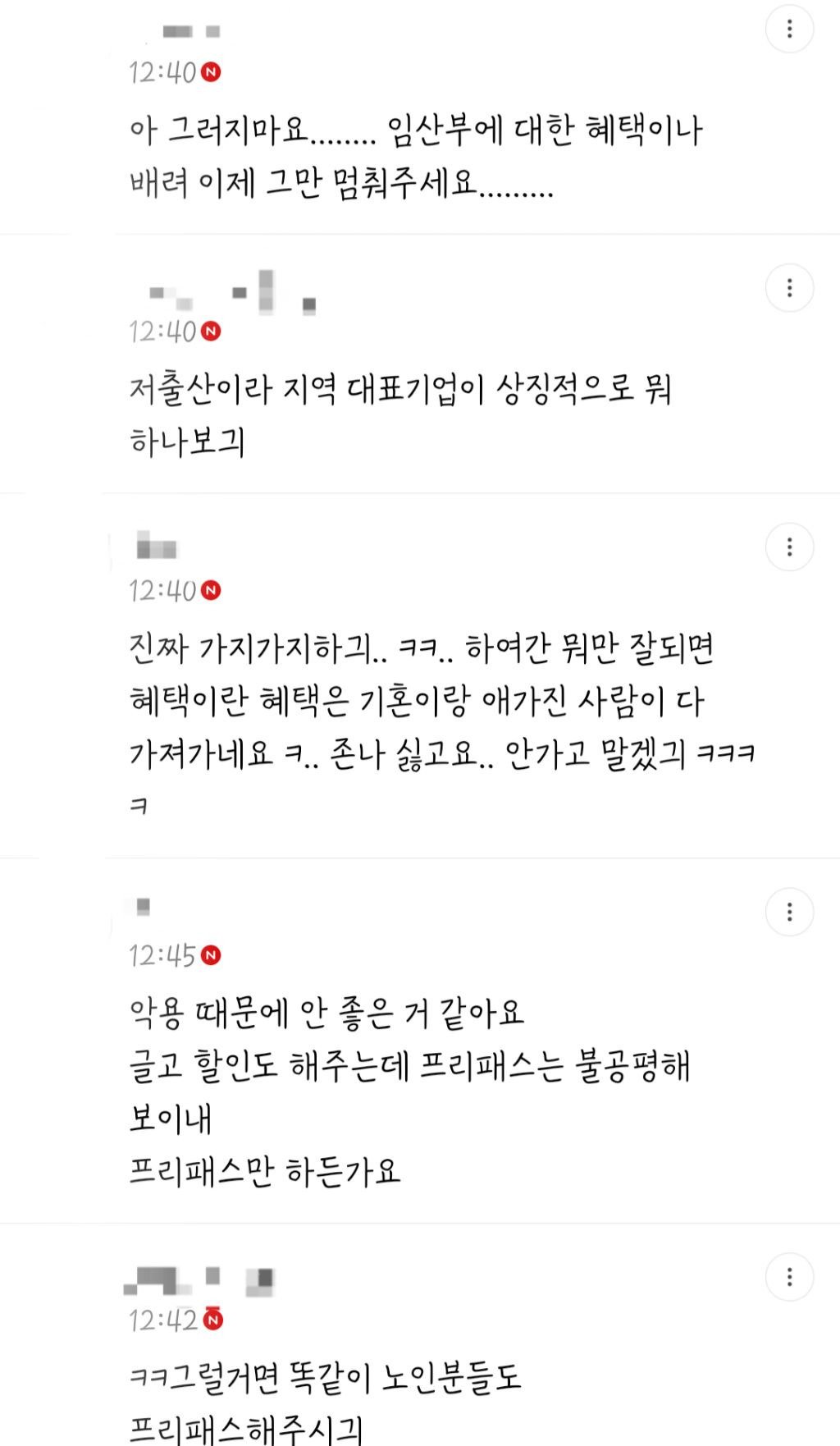Show options for the 12:42 '노인분들도' comment
This screenshot has height=1446, width=840.
pyautogui.click(x=789, y=1277)
